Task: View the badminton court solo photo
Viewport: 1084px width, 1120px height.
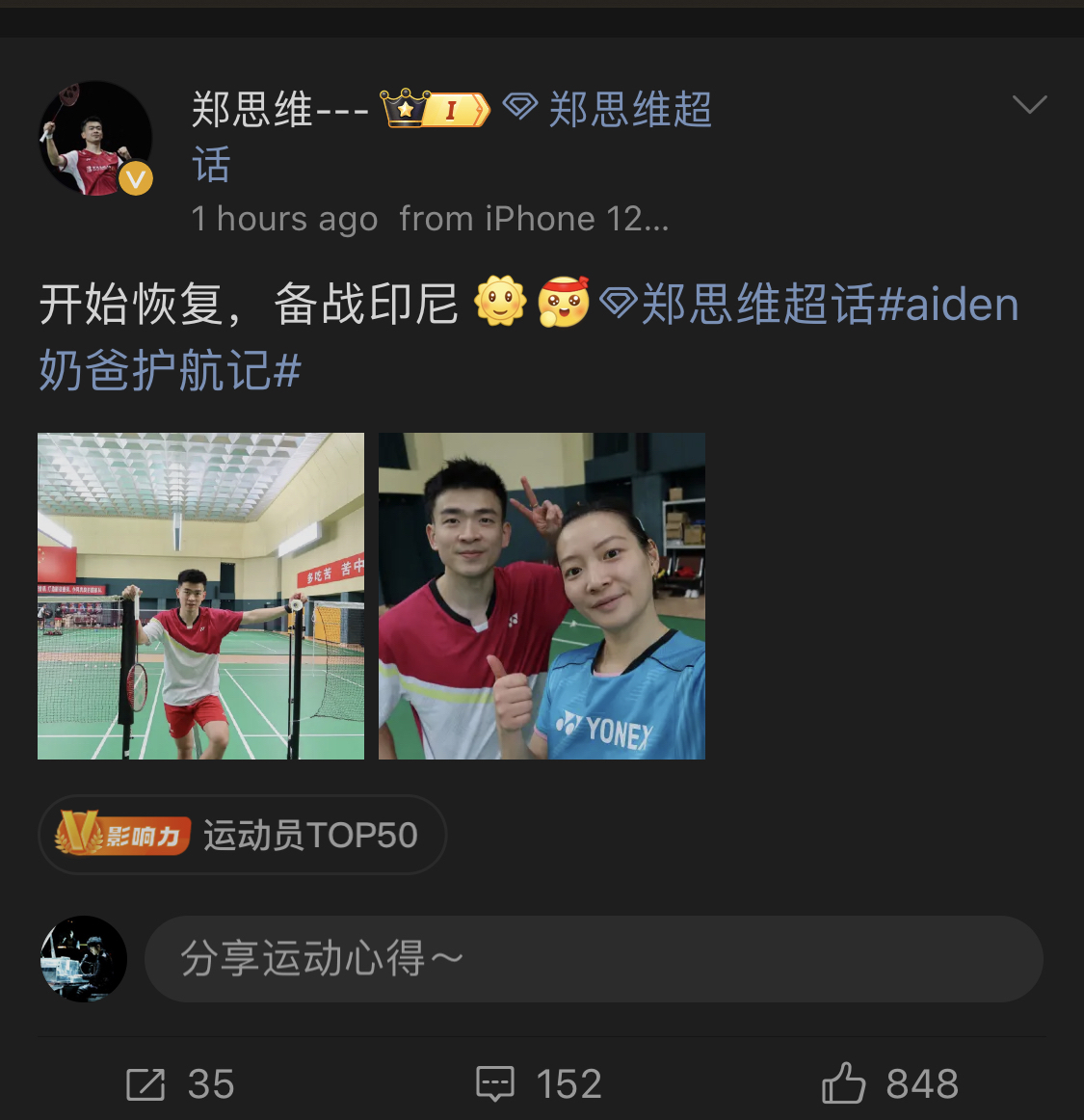Action: pos(200,595)
